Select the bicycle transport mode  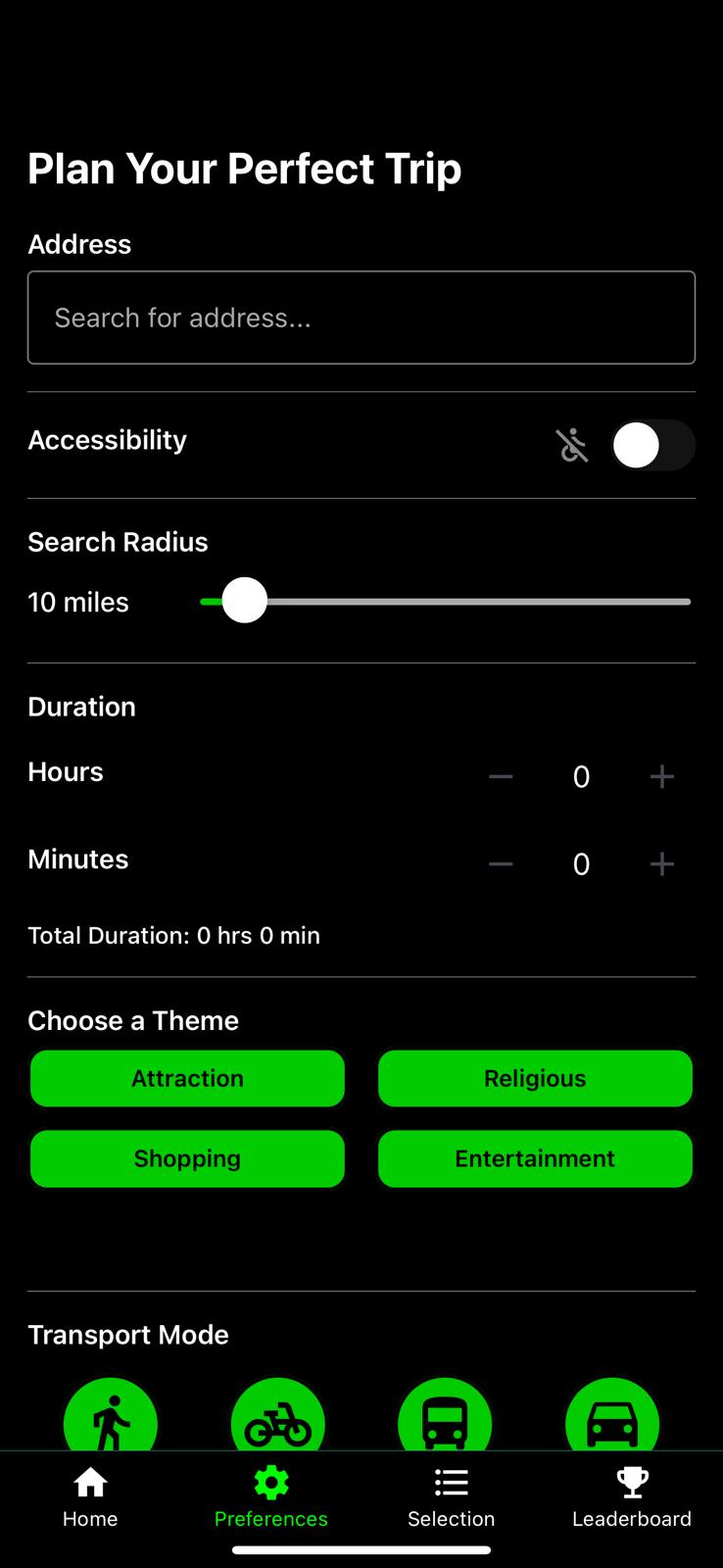click(278, 1418)
